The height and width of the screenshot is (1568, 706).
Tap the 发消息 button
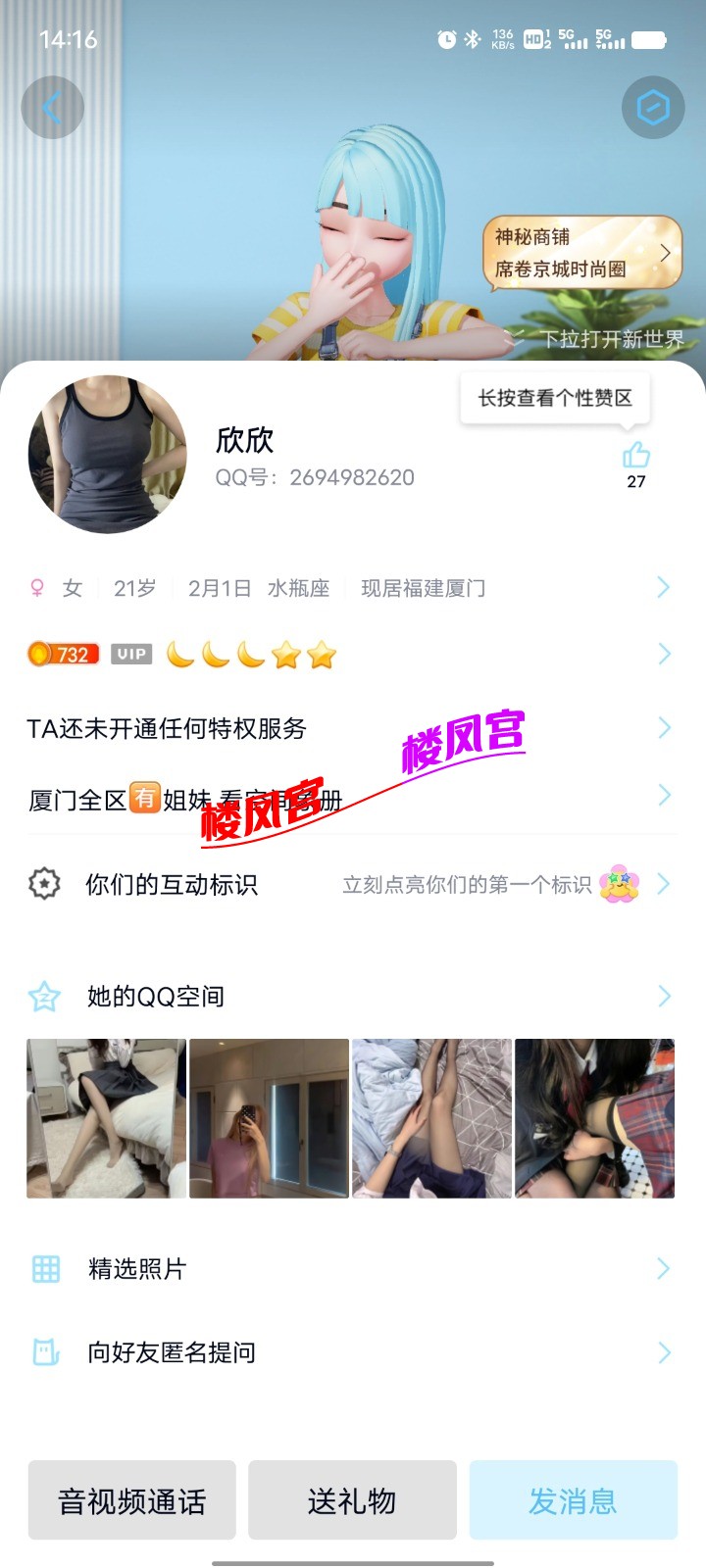pos(573,1500)
